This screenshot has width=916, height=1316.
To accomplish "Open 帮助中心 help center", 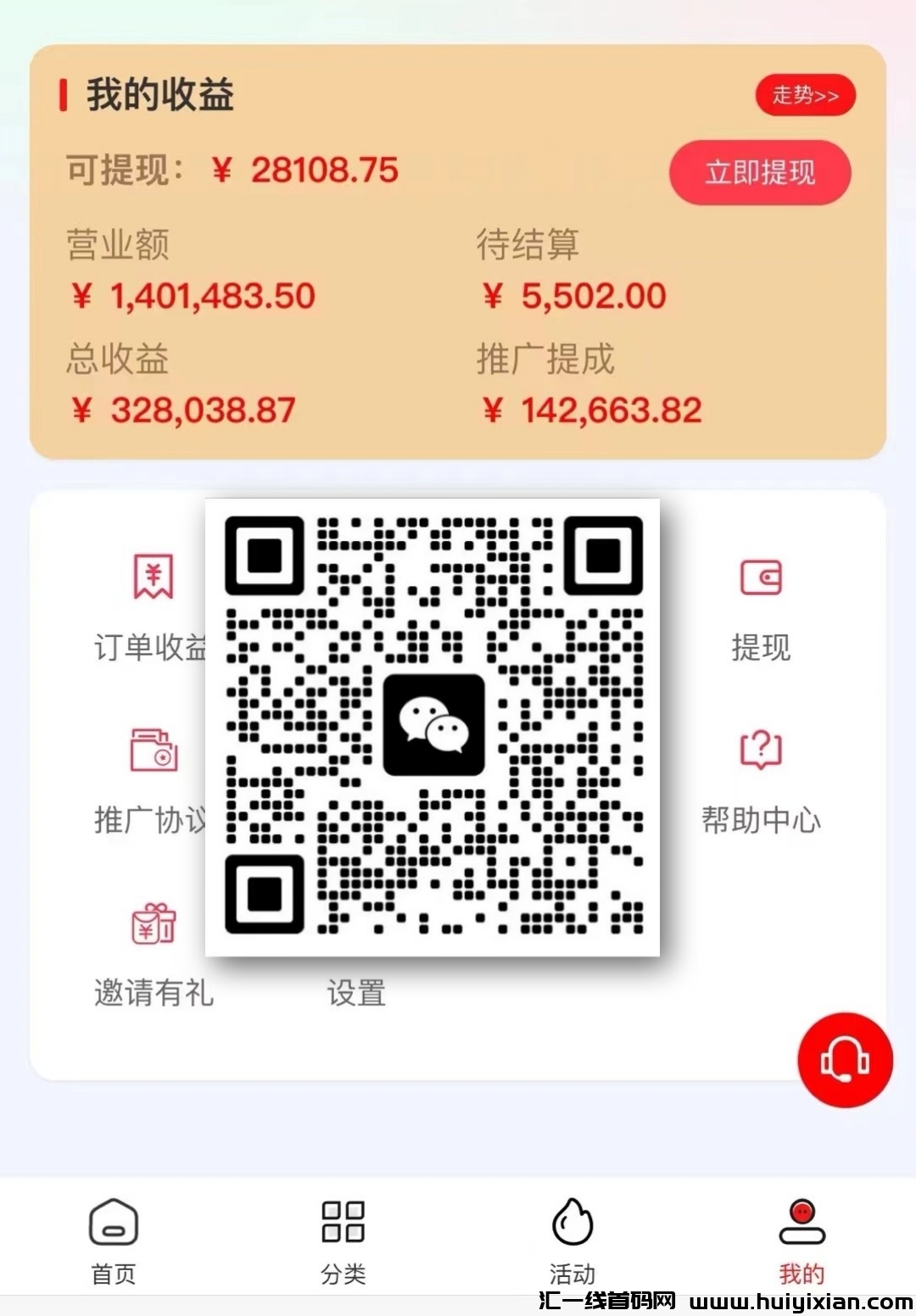I will tap(761, 780).
